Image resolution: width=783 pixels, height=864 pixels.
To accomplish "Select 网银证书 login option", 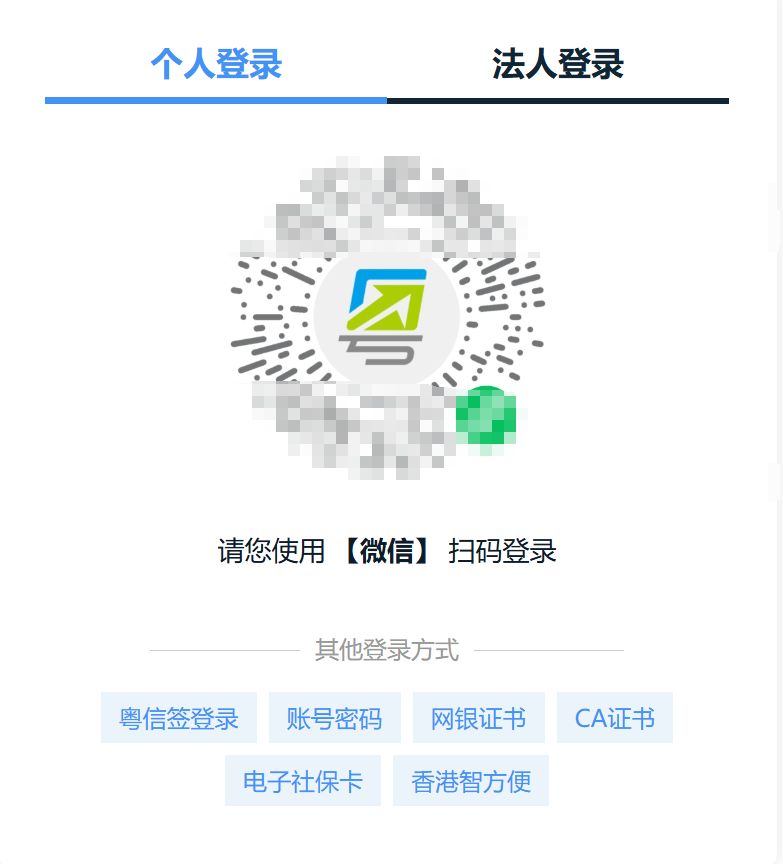I will tap(478, 718).
